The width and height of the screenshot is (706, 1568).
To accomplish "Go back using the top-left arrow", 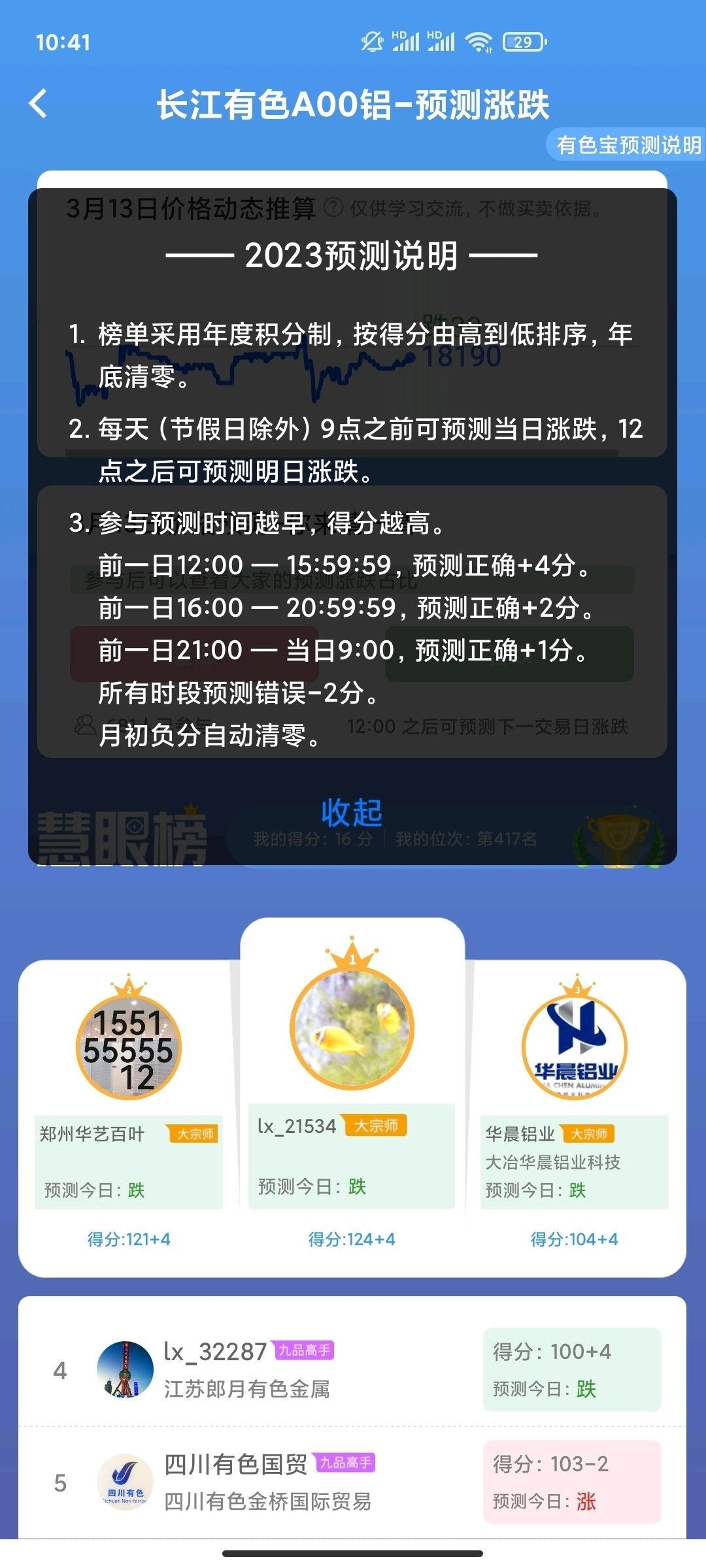I will click(39, 104).
